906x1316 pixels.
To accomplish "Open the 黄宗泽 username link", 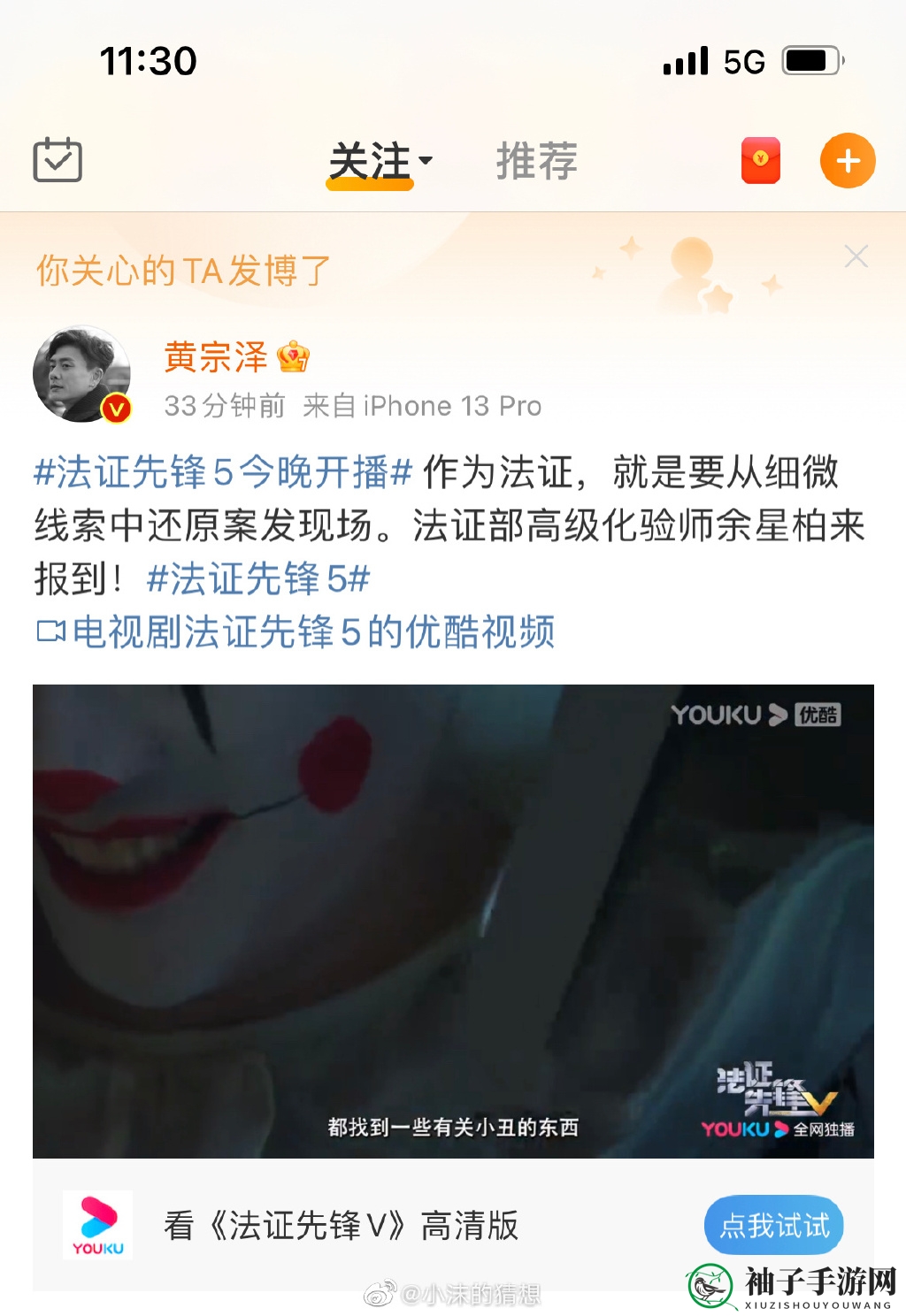I will point(216,357).
